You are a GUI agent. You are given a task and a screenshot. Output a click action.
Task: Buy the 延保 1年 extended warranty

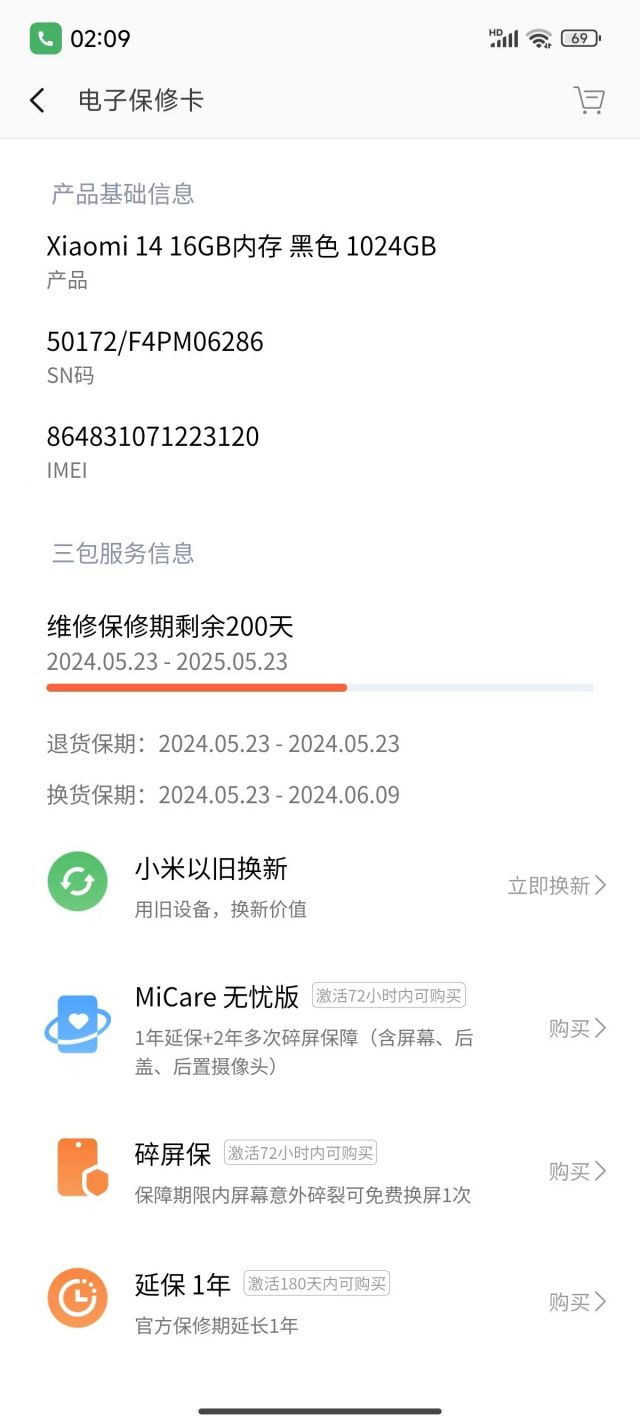pyautogui.click(x=576, y=1301)
